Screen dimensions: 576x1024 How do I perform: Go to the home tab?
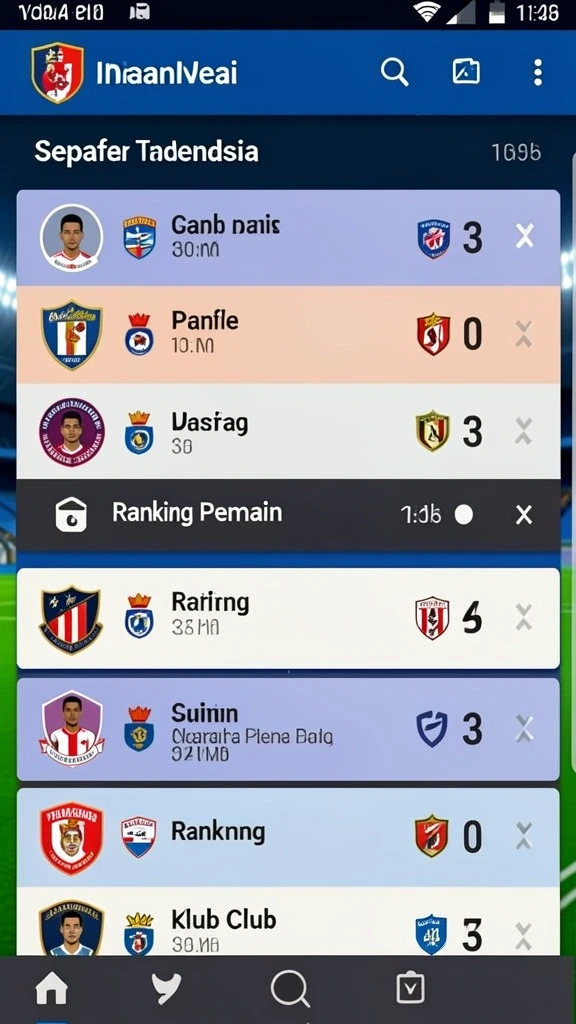pos(52,990)
